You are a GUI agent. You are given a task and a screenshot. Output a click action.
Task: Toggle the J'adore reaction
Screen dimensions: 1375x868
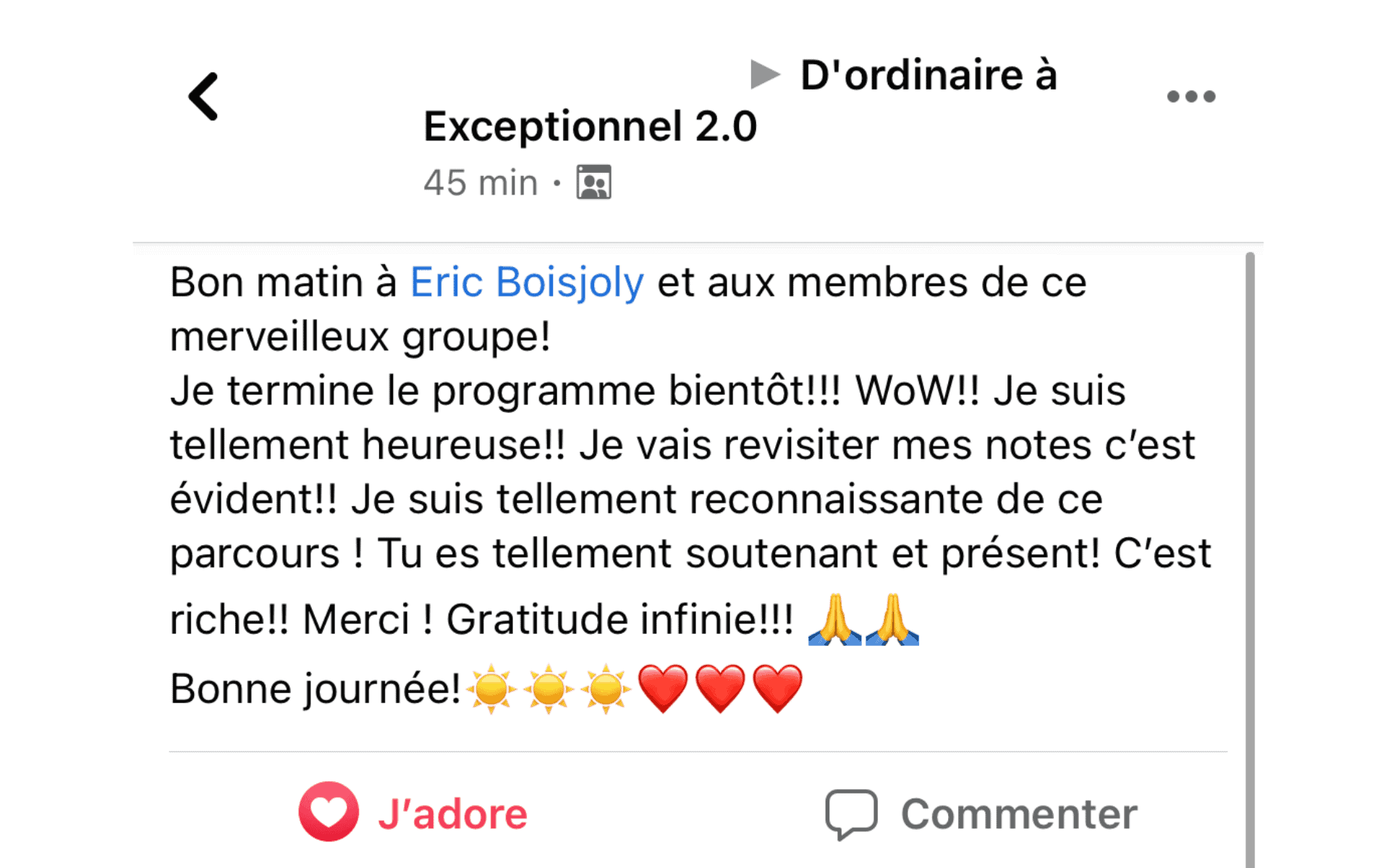tap(414, 813)
